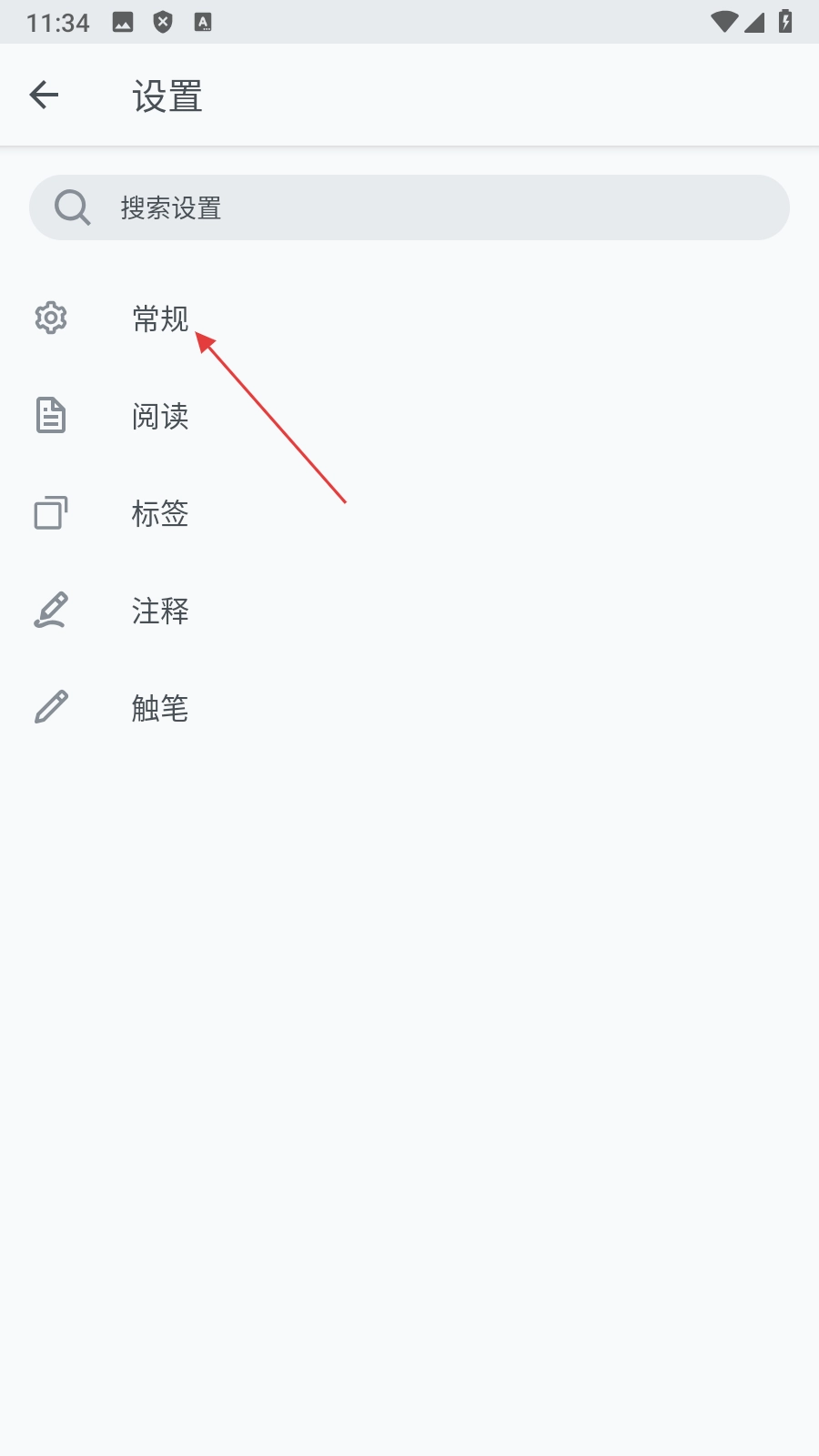Go back from the 设置 screen
The height and width of the screenshot is (1456, 819).
point(44,95)
